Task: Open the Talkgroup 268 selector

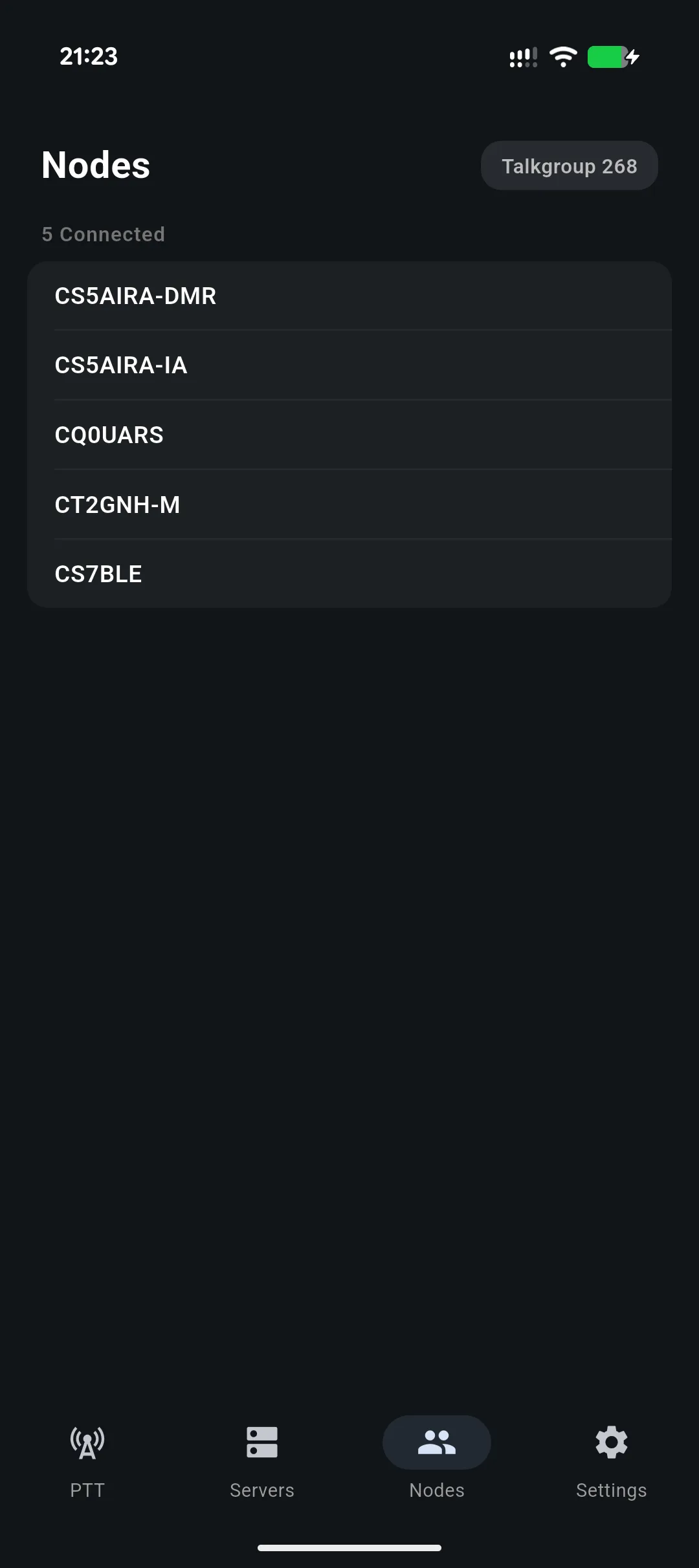Action: pos(569,165)
